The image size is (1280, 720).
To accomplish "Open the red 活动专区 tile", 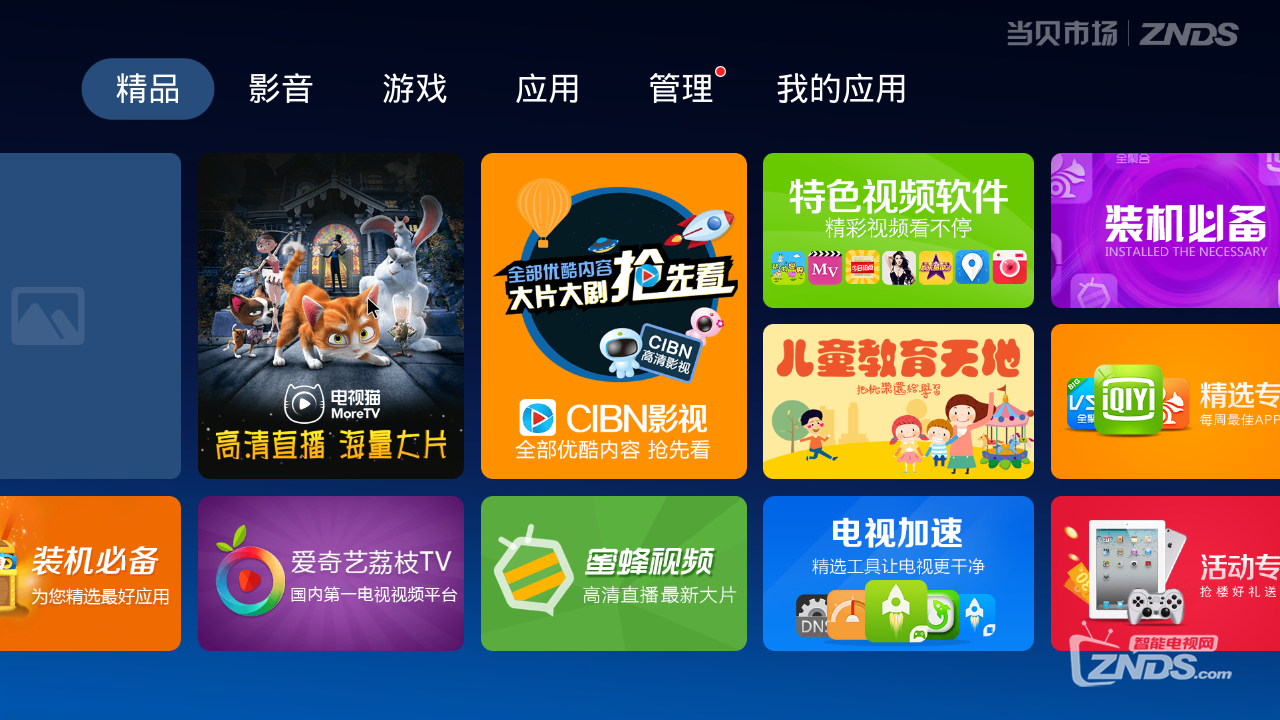I will coord(1165,573).
